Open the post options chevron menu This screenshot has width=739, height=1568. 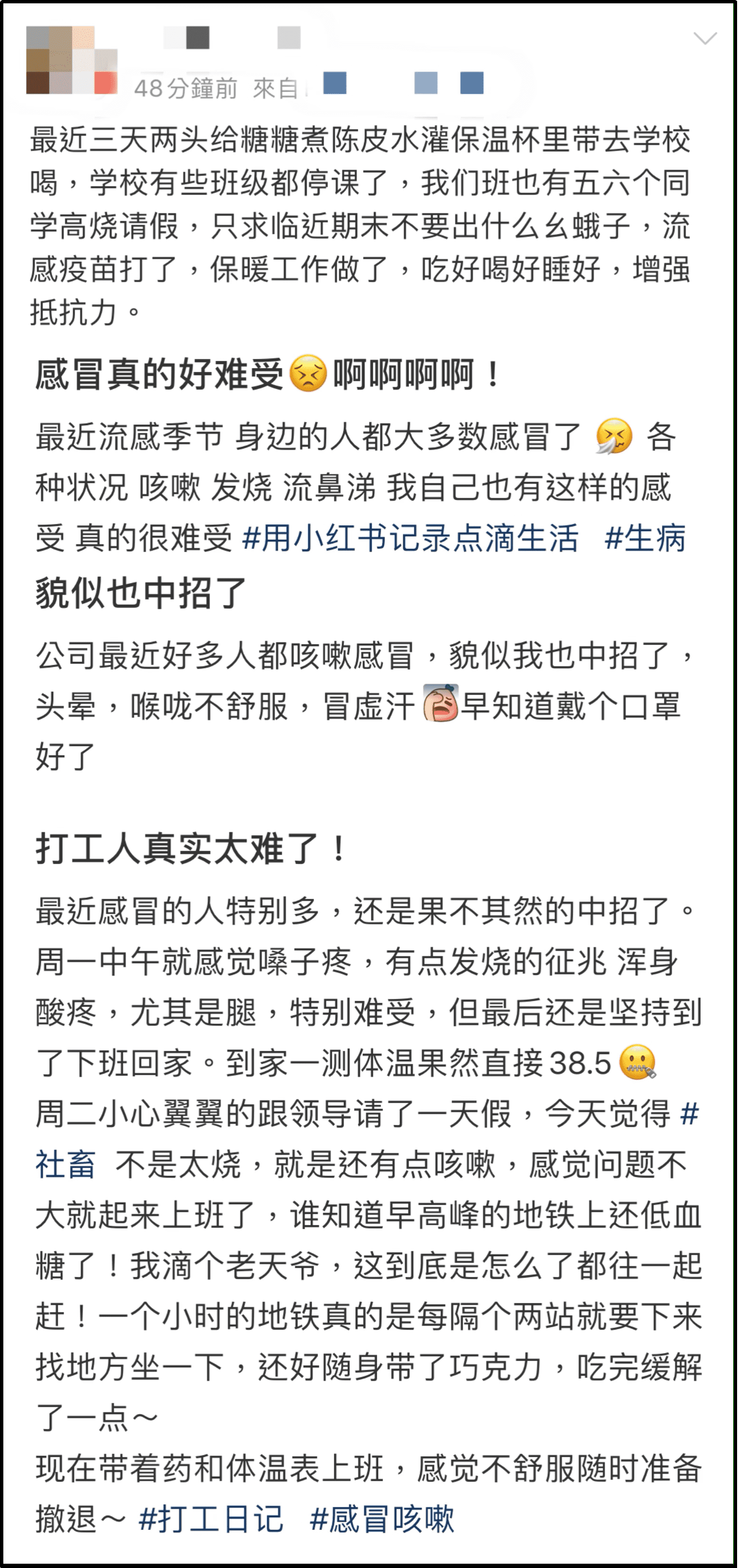click(x=705, y=39)
